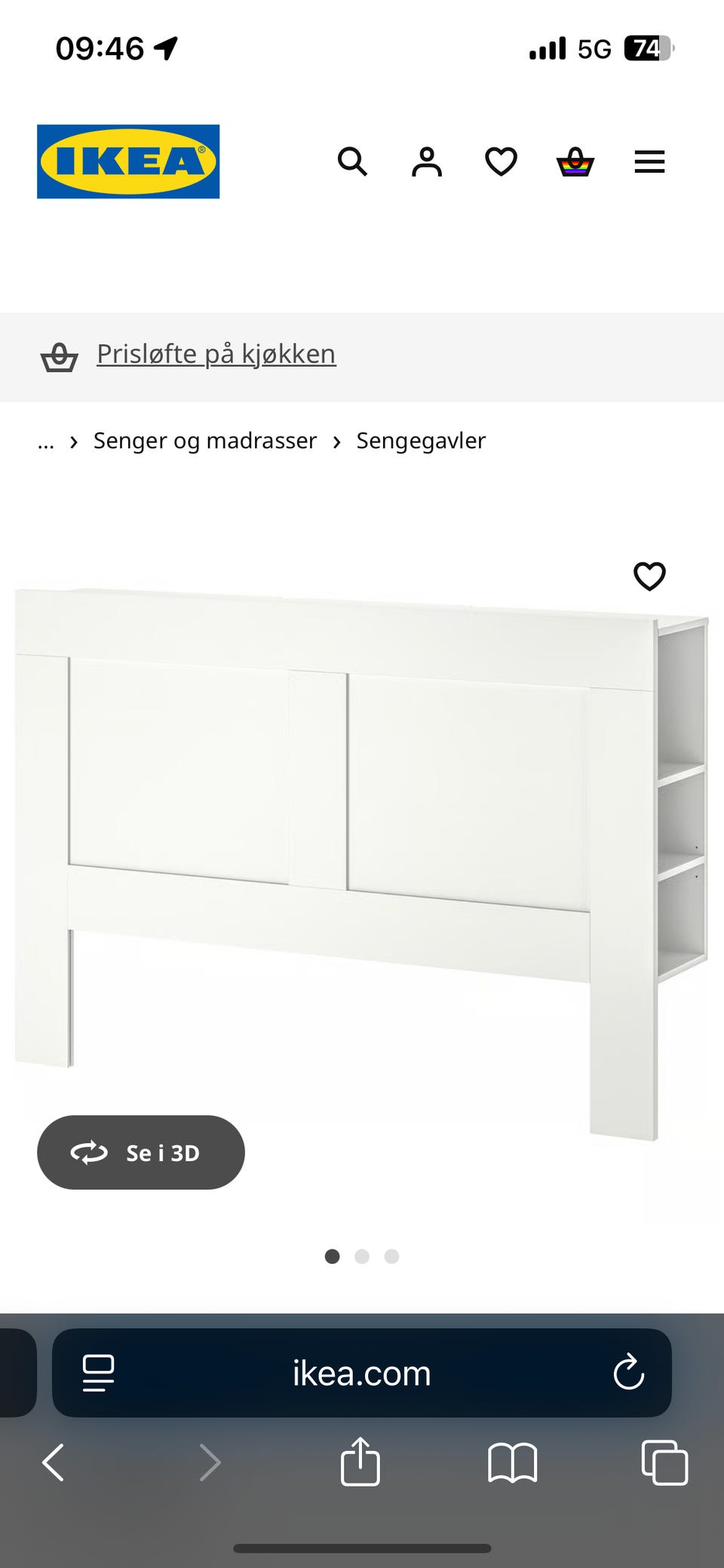The width and height of the screenshot is (724, 1568).
Task: Open the favorites heart icon in header
Action: click(500, 161)
